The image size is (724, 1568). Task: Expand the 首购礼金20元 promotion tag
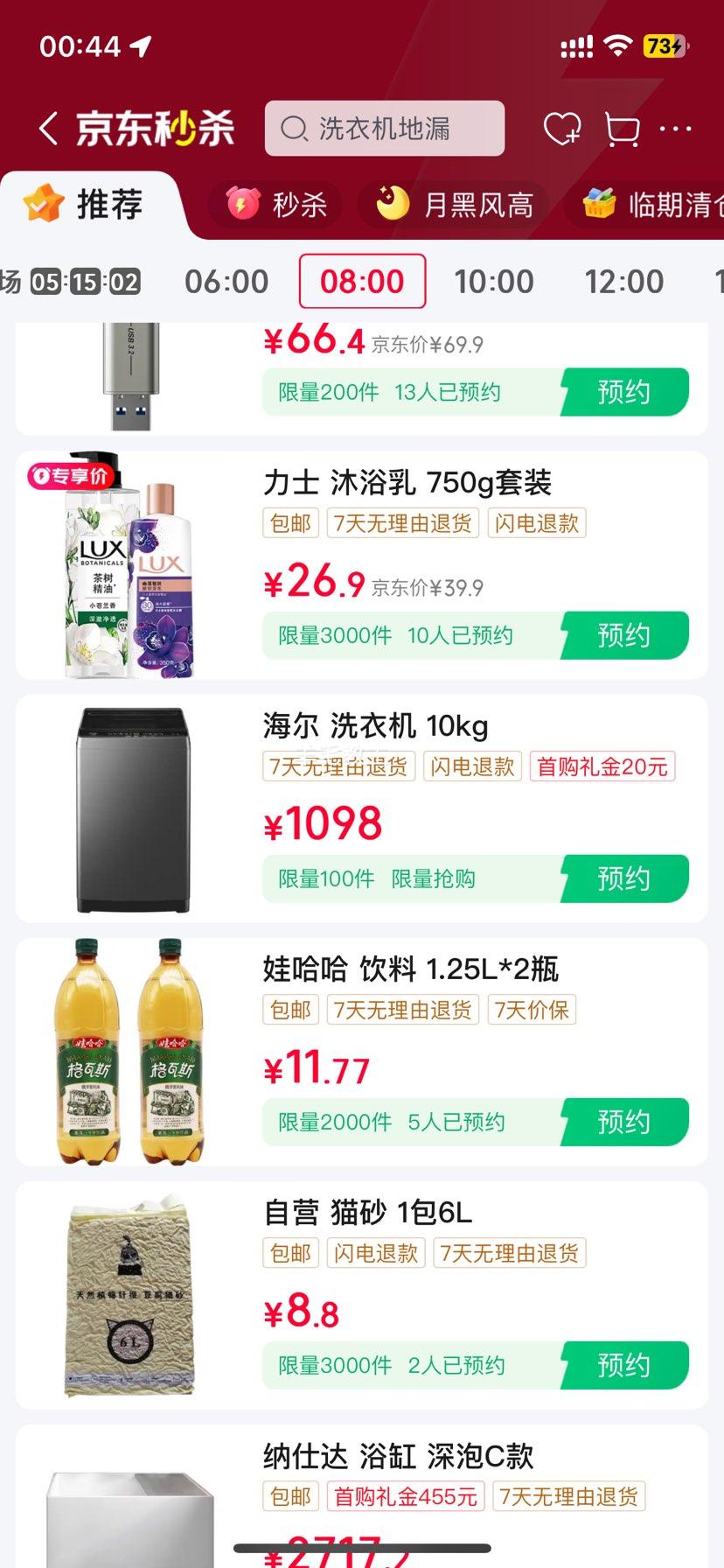tap(602, 766)
